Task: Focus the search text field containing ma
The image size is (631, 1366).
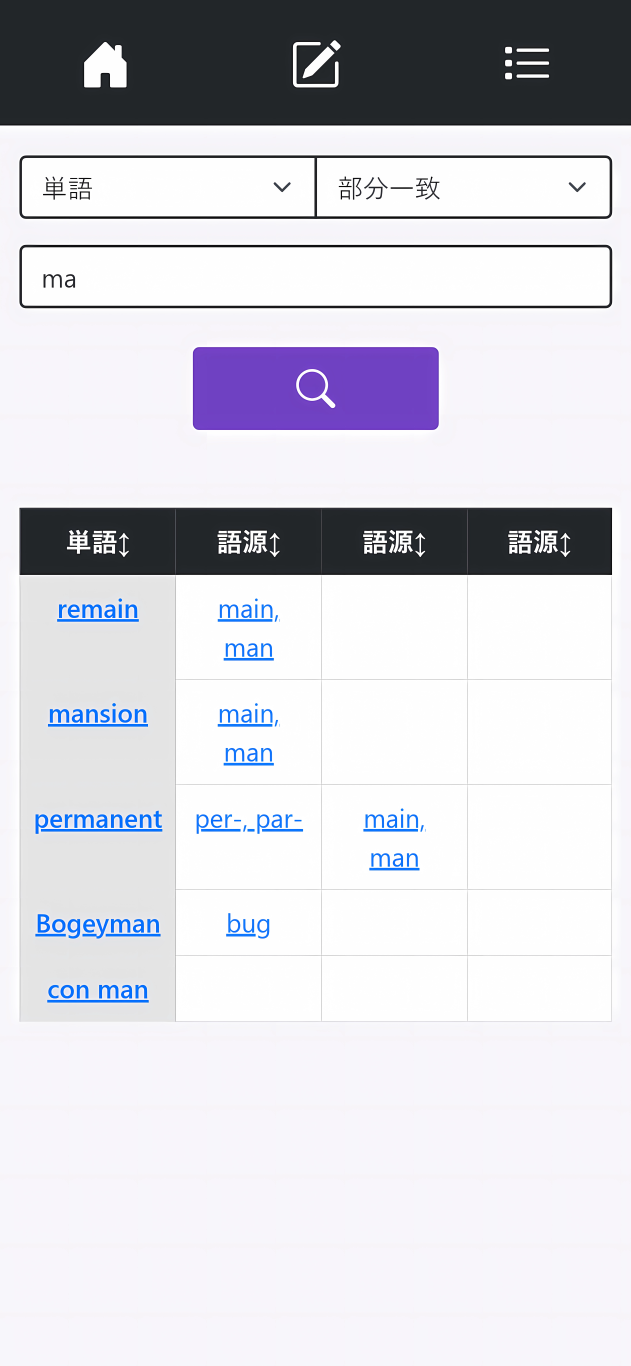Action: coord(315,277)
